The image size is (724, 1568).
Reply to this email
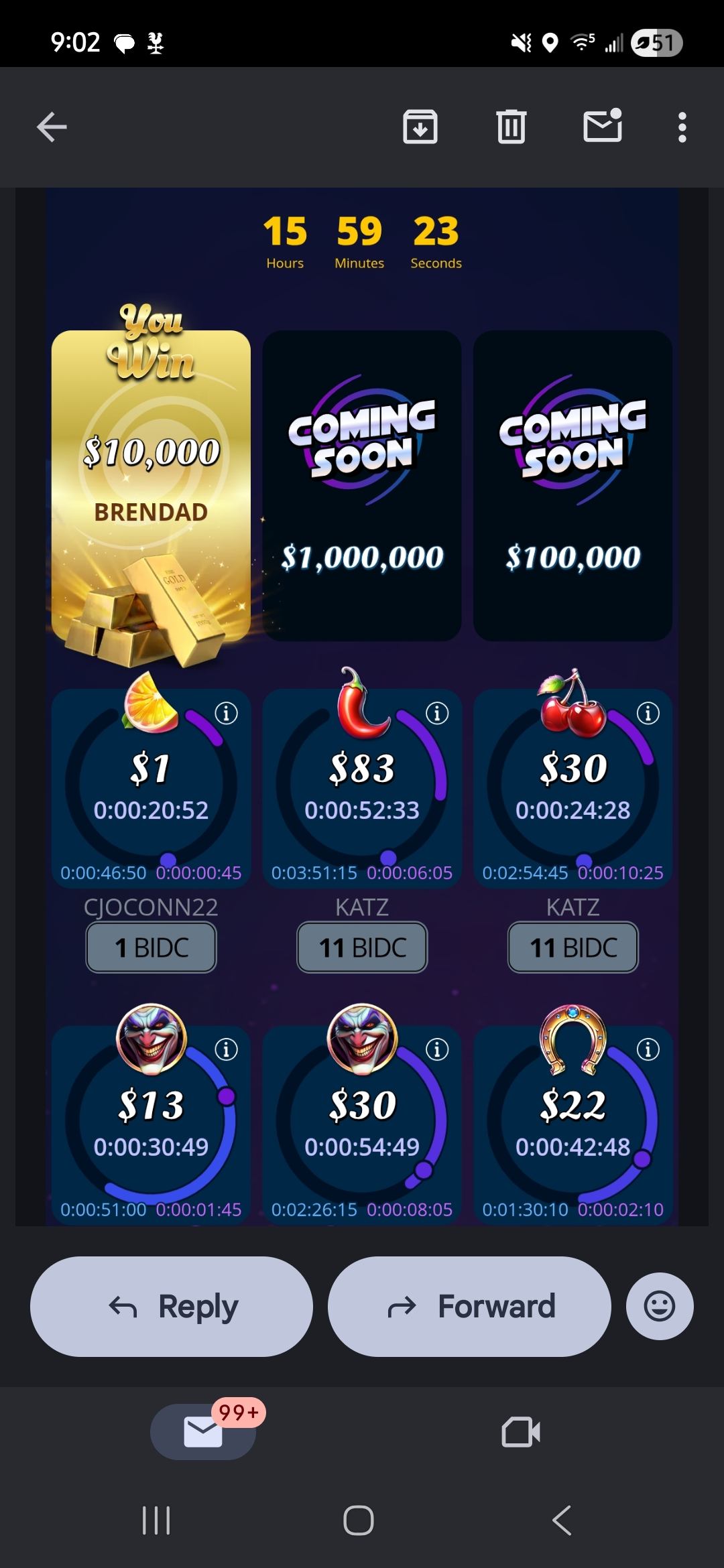coord(172,1307)
